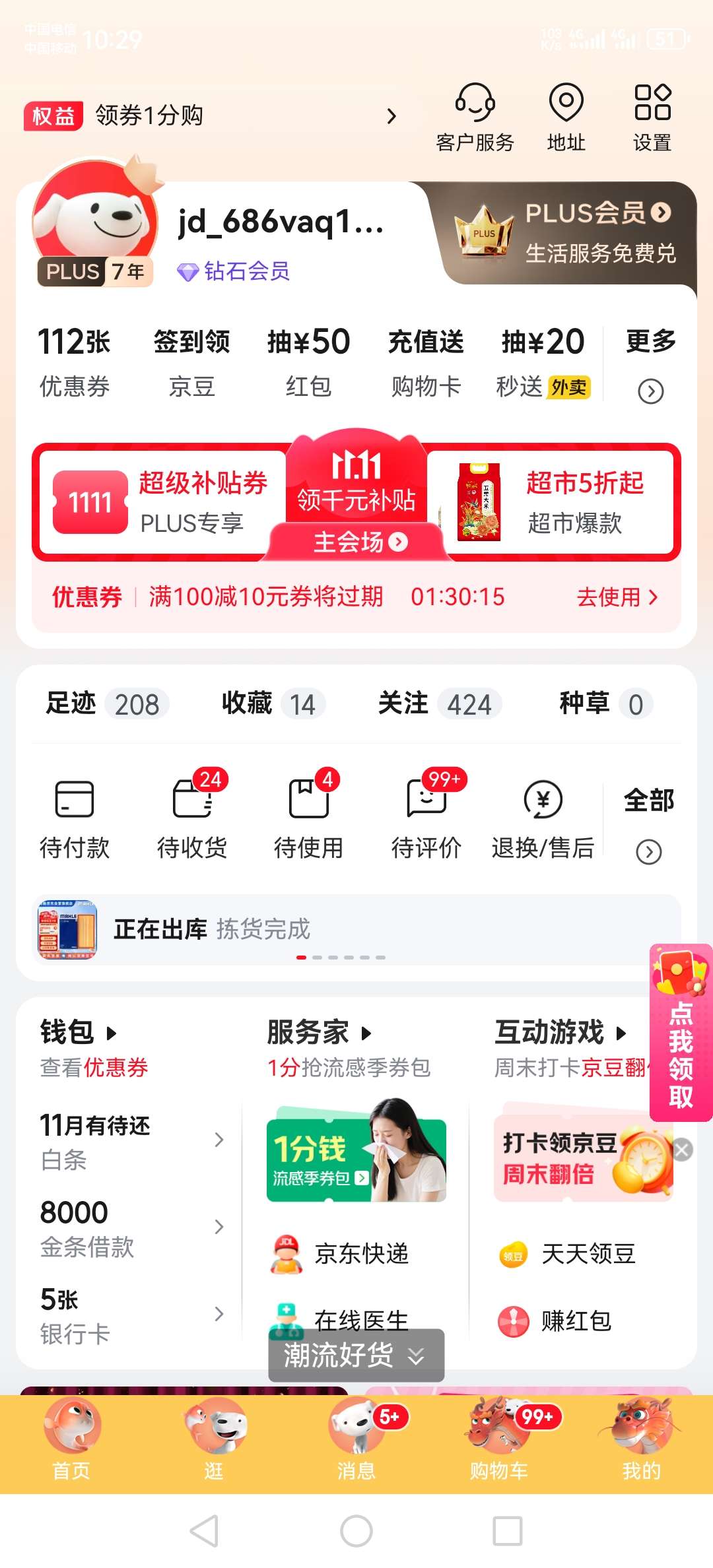
Task: View 全部 orders
Action: [649, 822]
